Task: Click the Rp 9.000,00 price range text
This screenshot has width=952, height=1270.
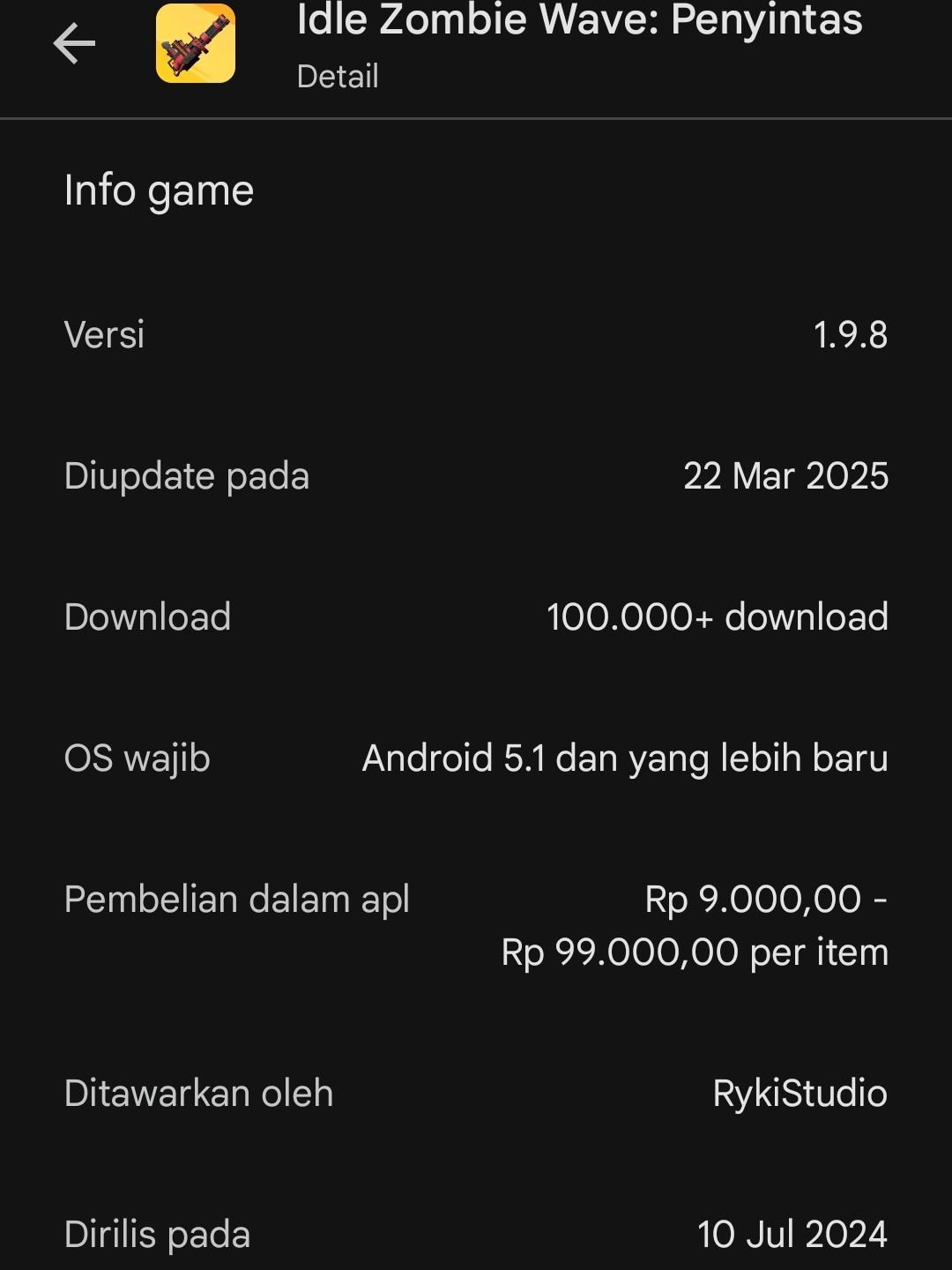Action: click(764, 899)
